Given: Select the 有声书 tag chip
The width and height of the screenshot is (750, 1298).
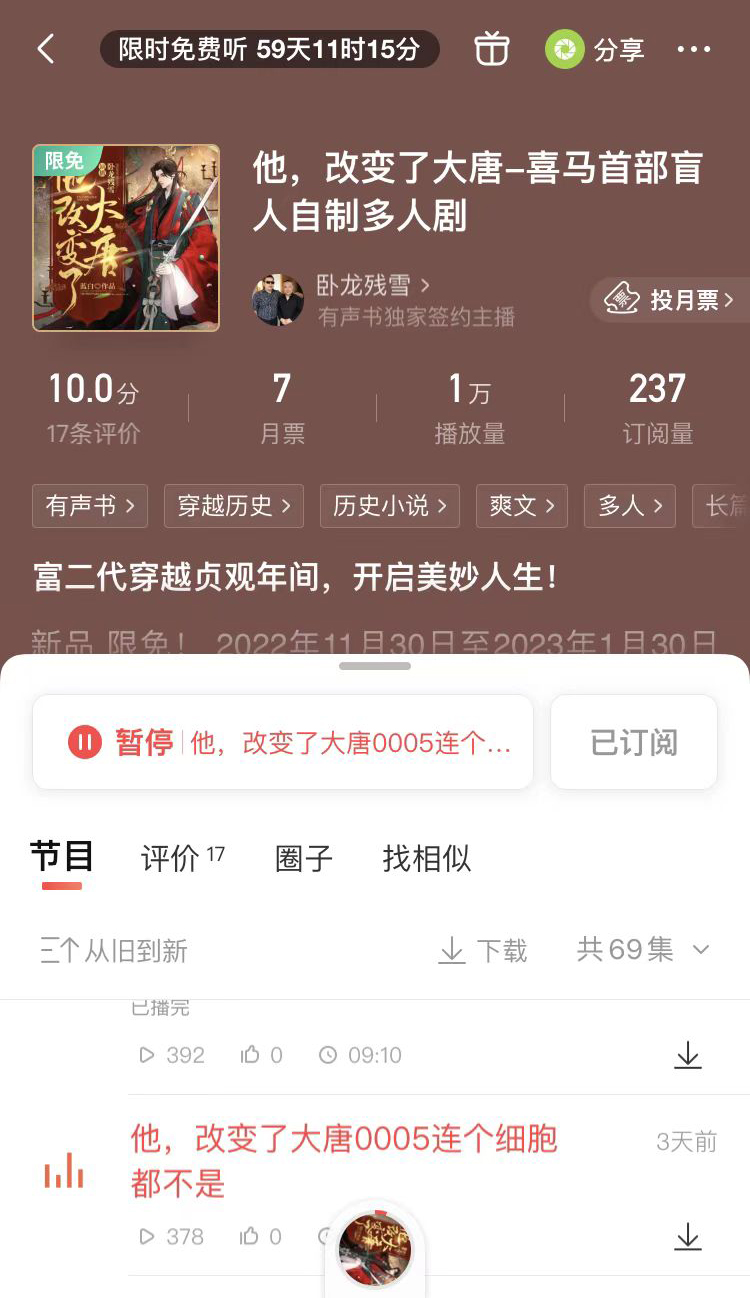Looking at the screenshot, I should [x=90, y=506].
